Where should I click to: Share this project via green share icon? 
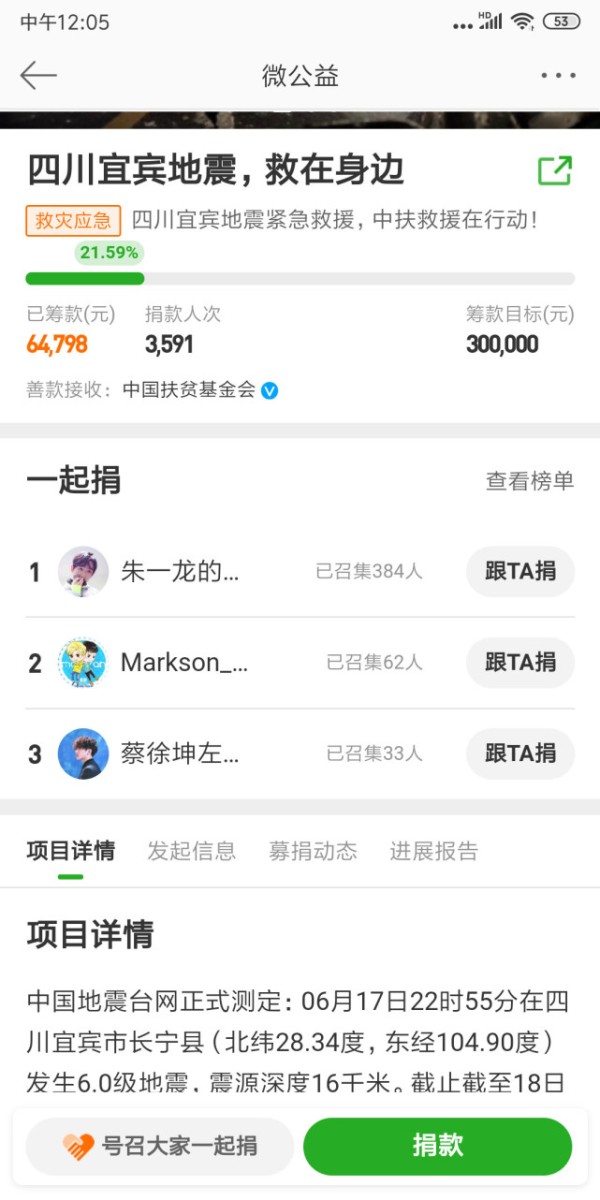pos(555,171)
